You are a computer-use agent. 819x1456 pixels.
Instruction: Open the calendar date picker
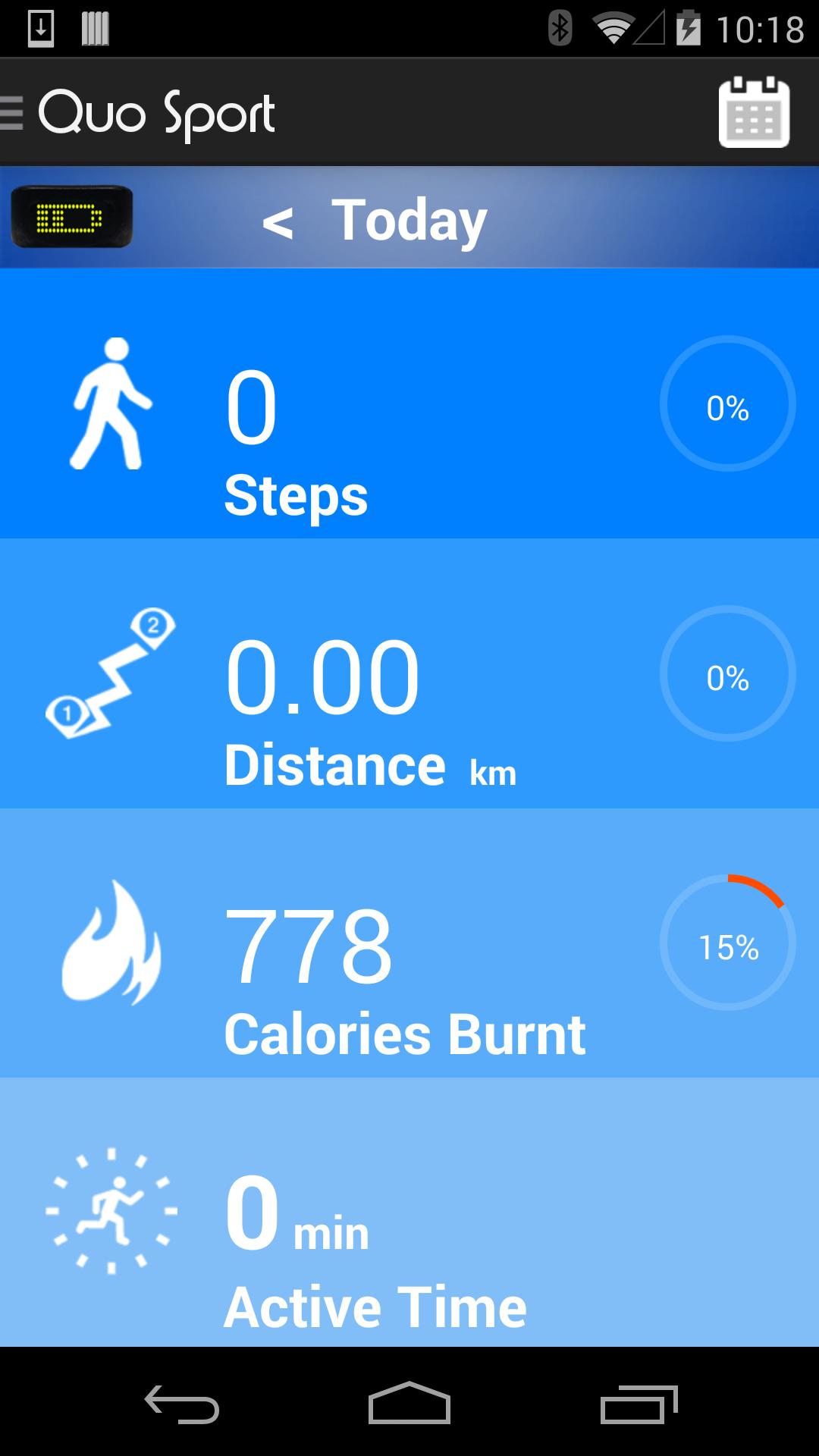[x=754, y=112]
